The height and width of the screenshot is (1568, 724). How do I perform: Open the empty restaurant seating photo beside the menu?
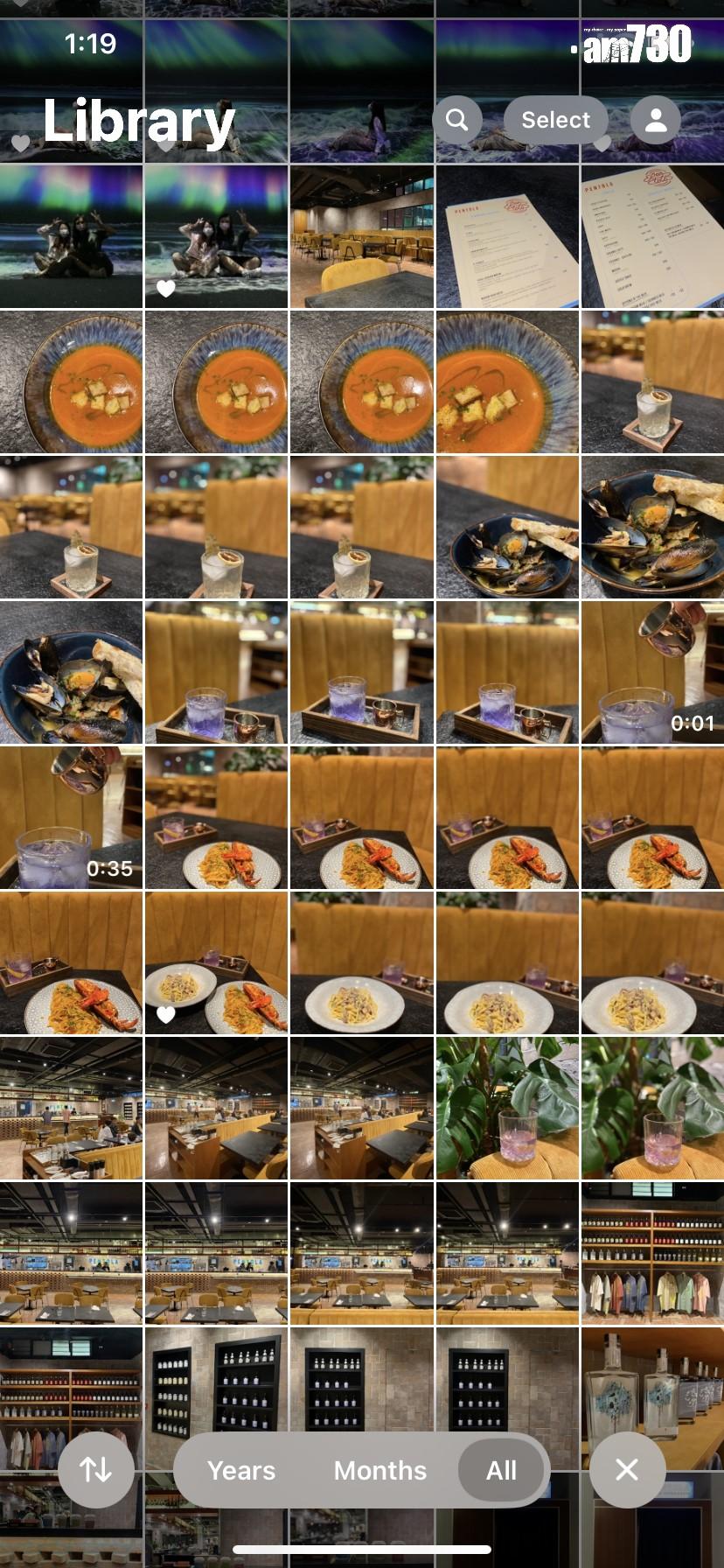pyautogui.click(x=361, y=236)
